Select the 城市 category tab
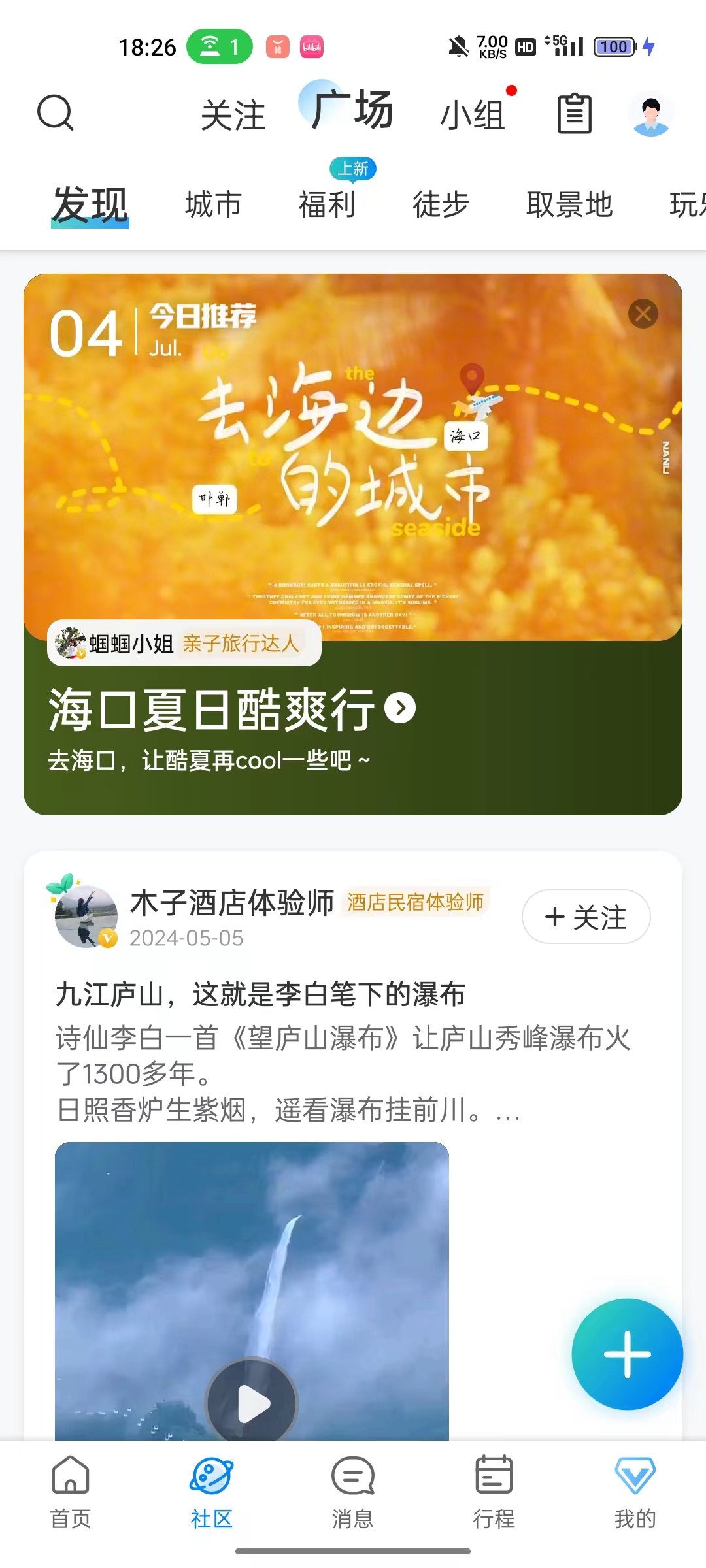Image resolution: width=706 pixels, height=1568 pixels. [213, 204]
